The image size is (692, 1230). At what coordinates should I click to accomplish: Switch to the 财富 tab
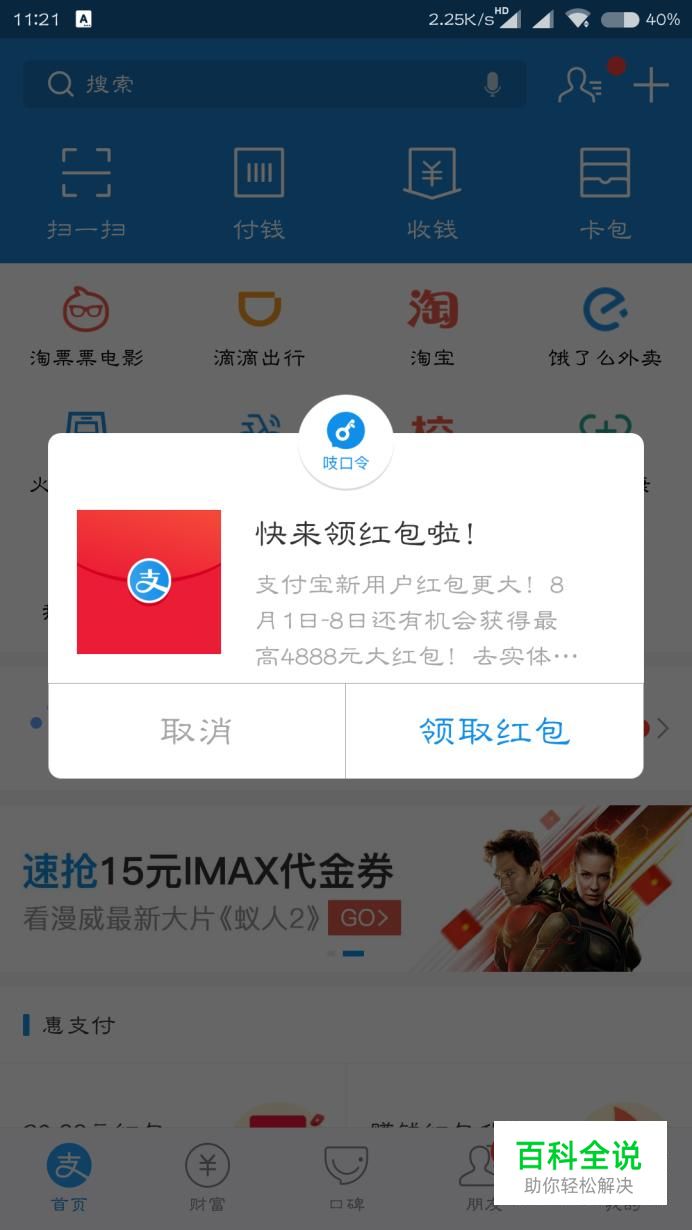[207, 1178]
